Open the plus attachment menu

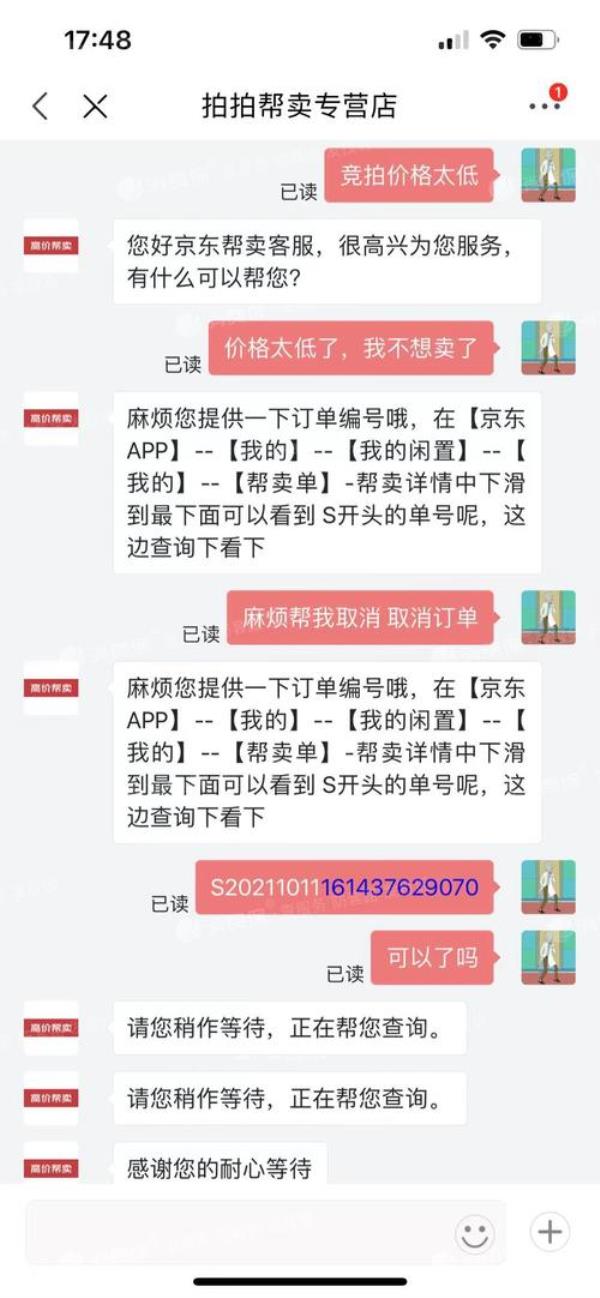[550, 1232]
